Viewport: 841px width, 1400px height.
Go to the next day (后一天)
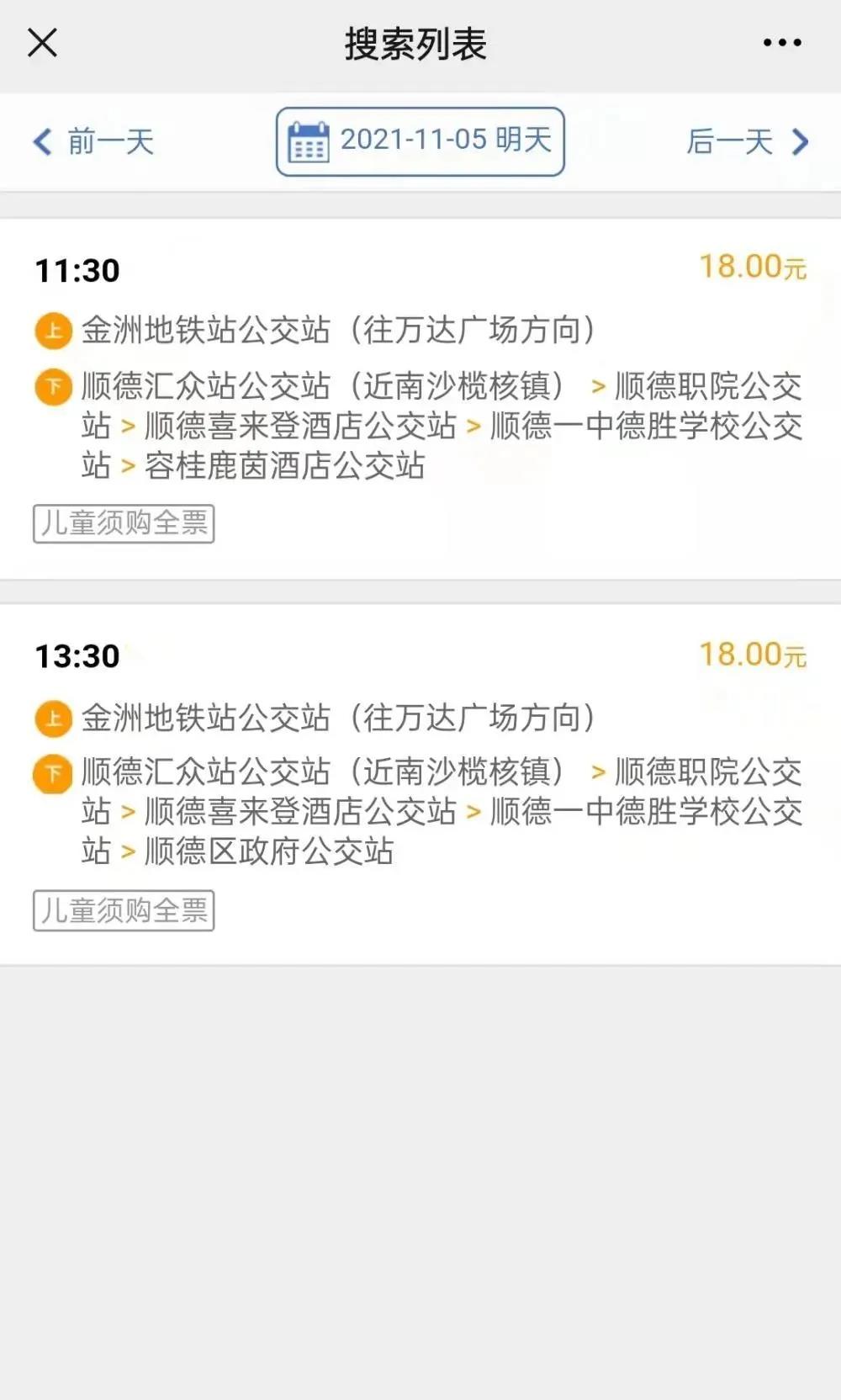point(747,141)
